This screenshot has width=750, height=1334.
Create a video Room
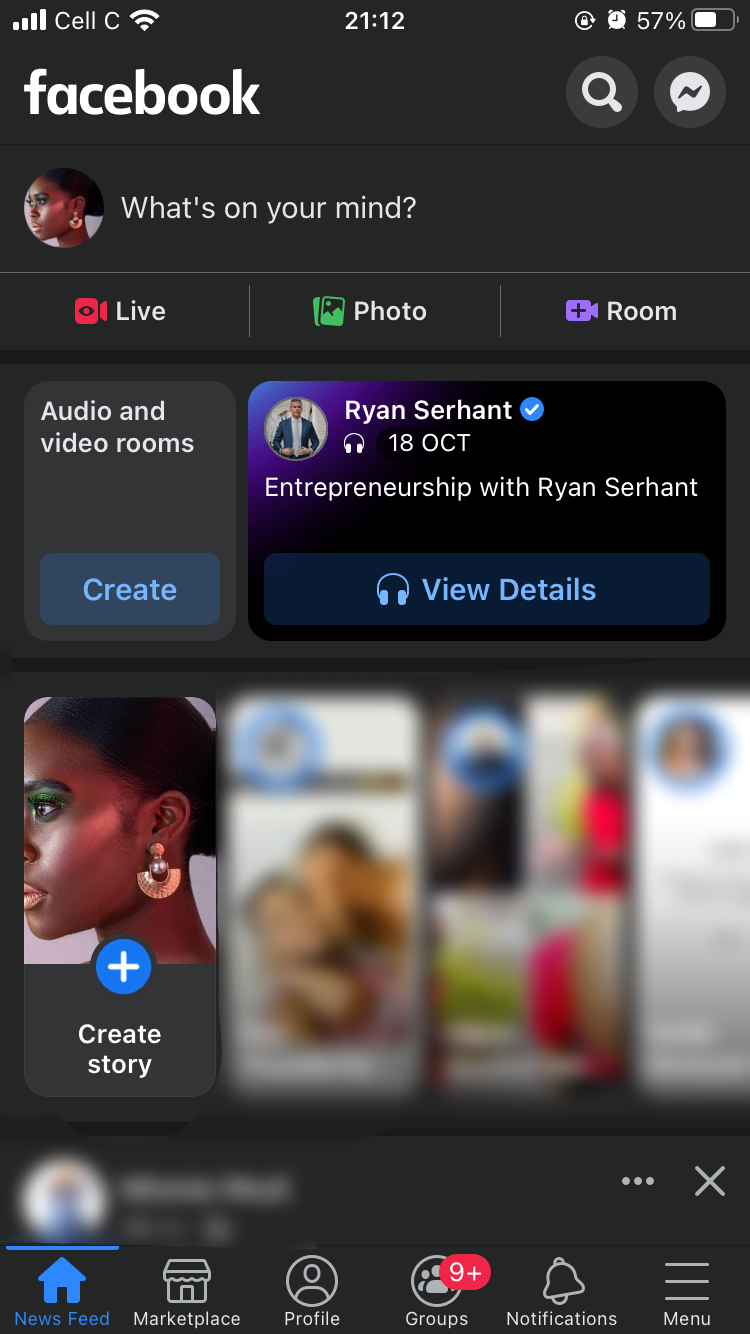[621, 311]
